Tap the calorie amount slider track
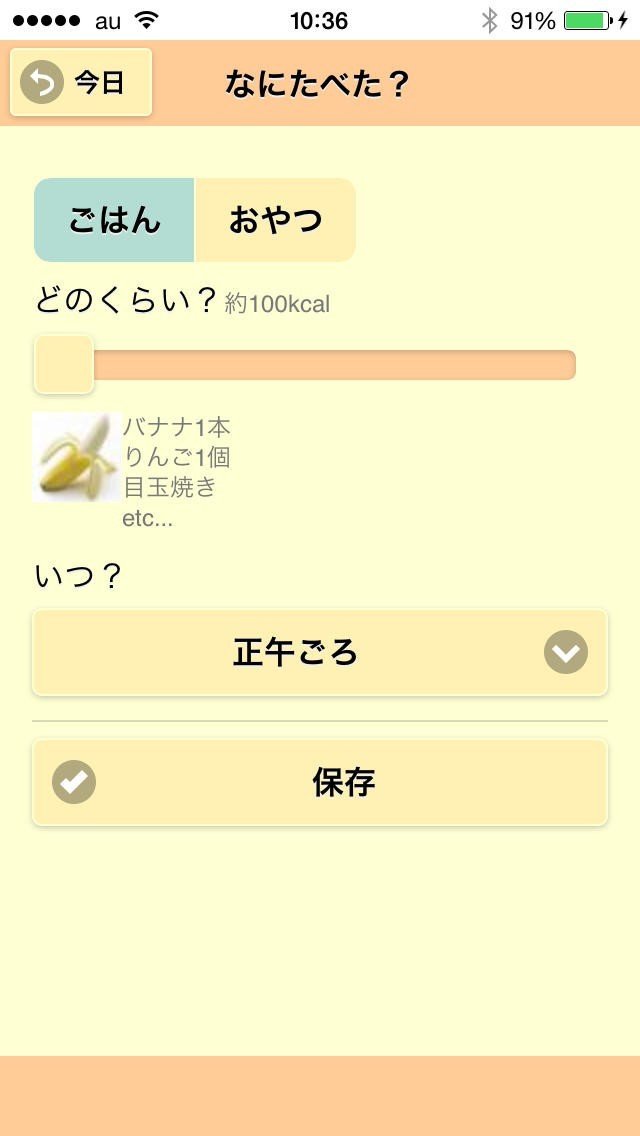The width and height of the screenshot is (640, 1136). [x=330, y=365]
